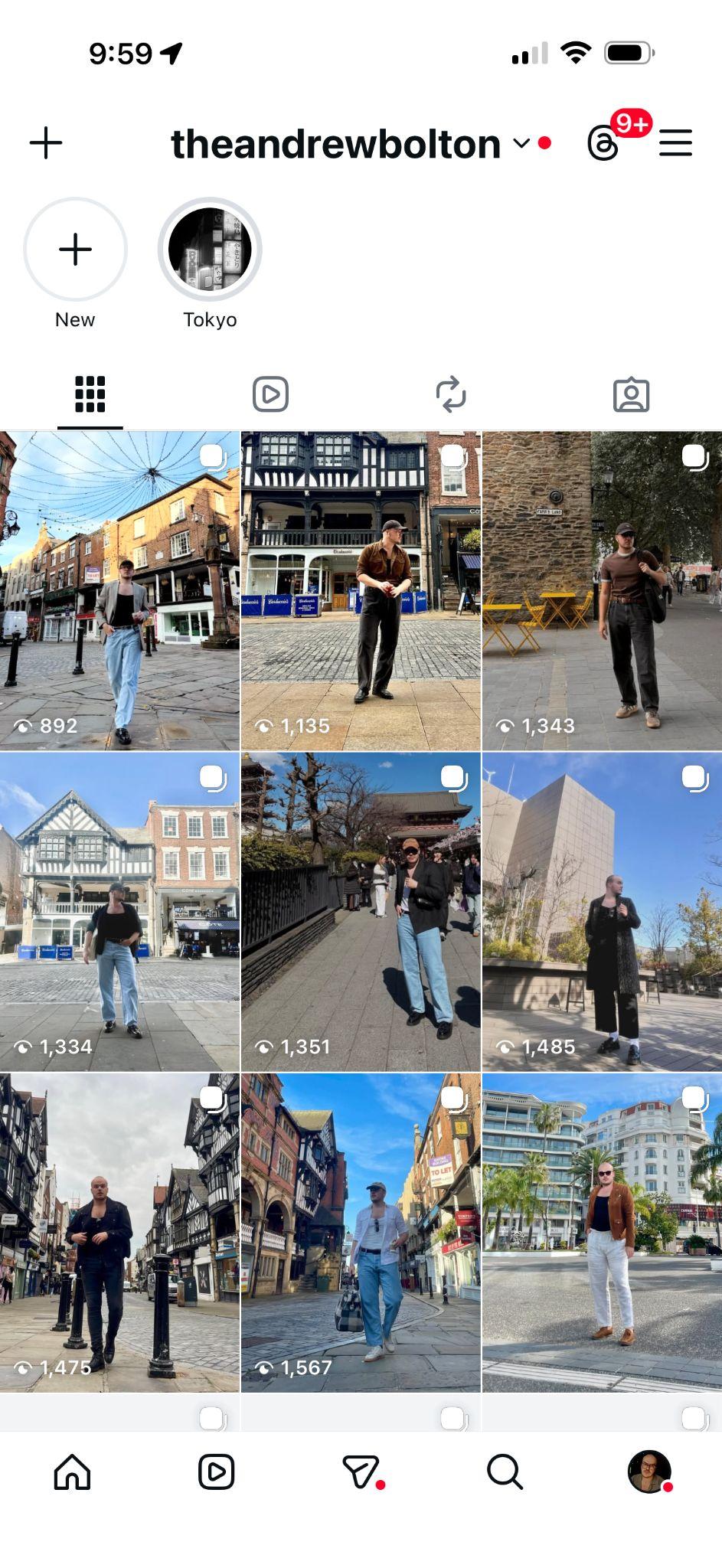Open Threads from the top bar
722x1568 pixels.
click(x=603, y=143)
